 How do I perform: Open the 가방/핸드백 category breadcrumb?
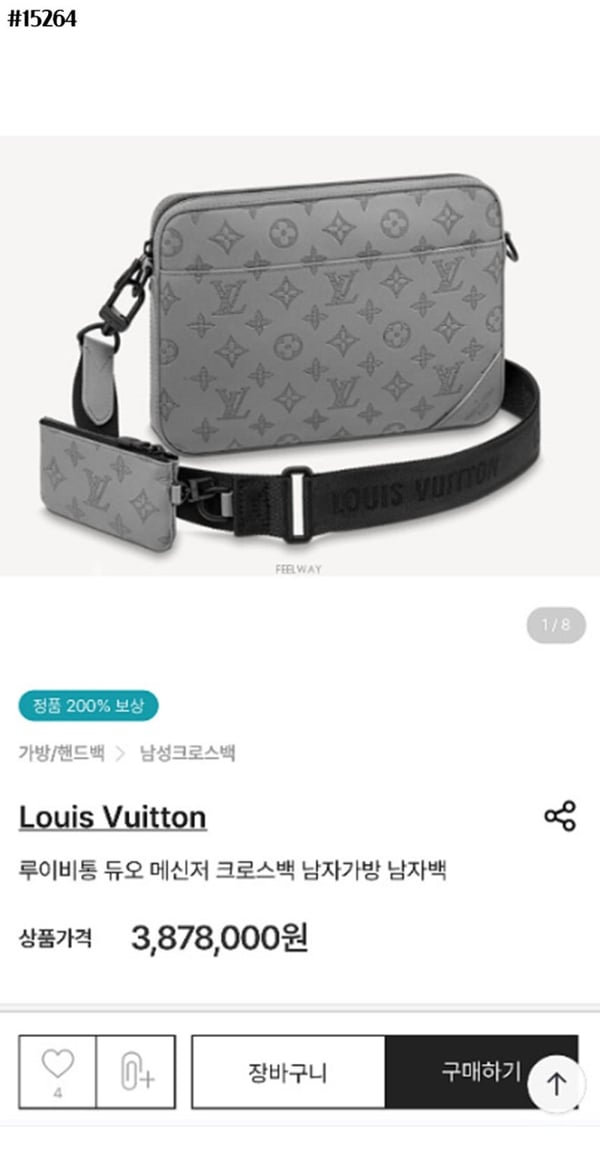click(x=61, y=752)
